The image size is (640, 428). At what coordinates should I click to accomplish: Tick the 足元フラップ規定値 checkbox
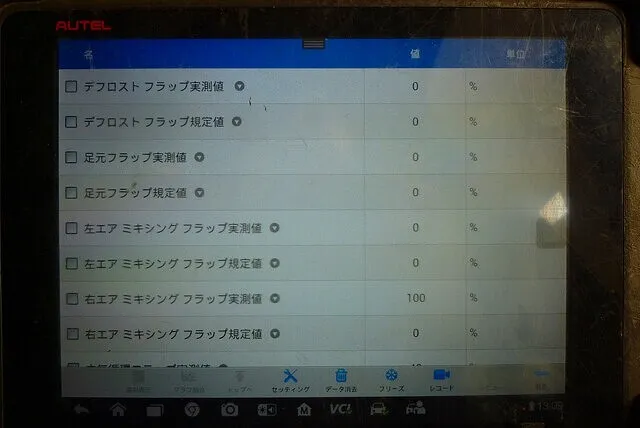(71, 192)
